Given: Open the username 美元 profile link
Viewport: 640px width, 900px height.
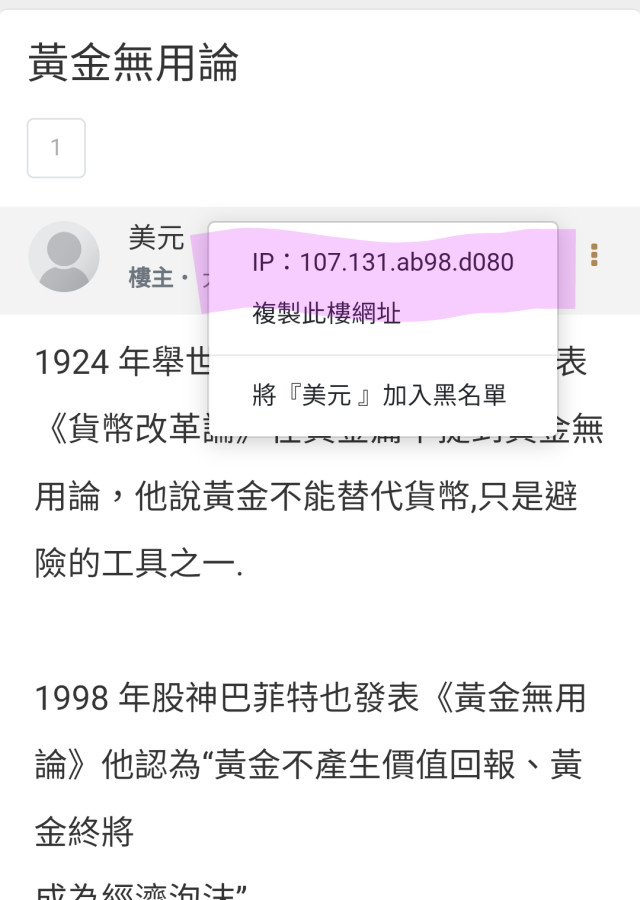Looking at the screenshot, I should [156, 239].
